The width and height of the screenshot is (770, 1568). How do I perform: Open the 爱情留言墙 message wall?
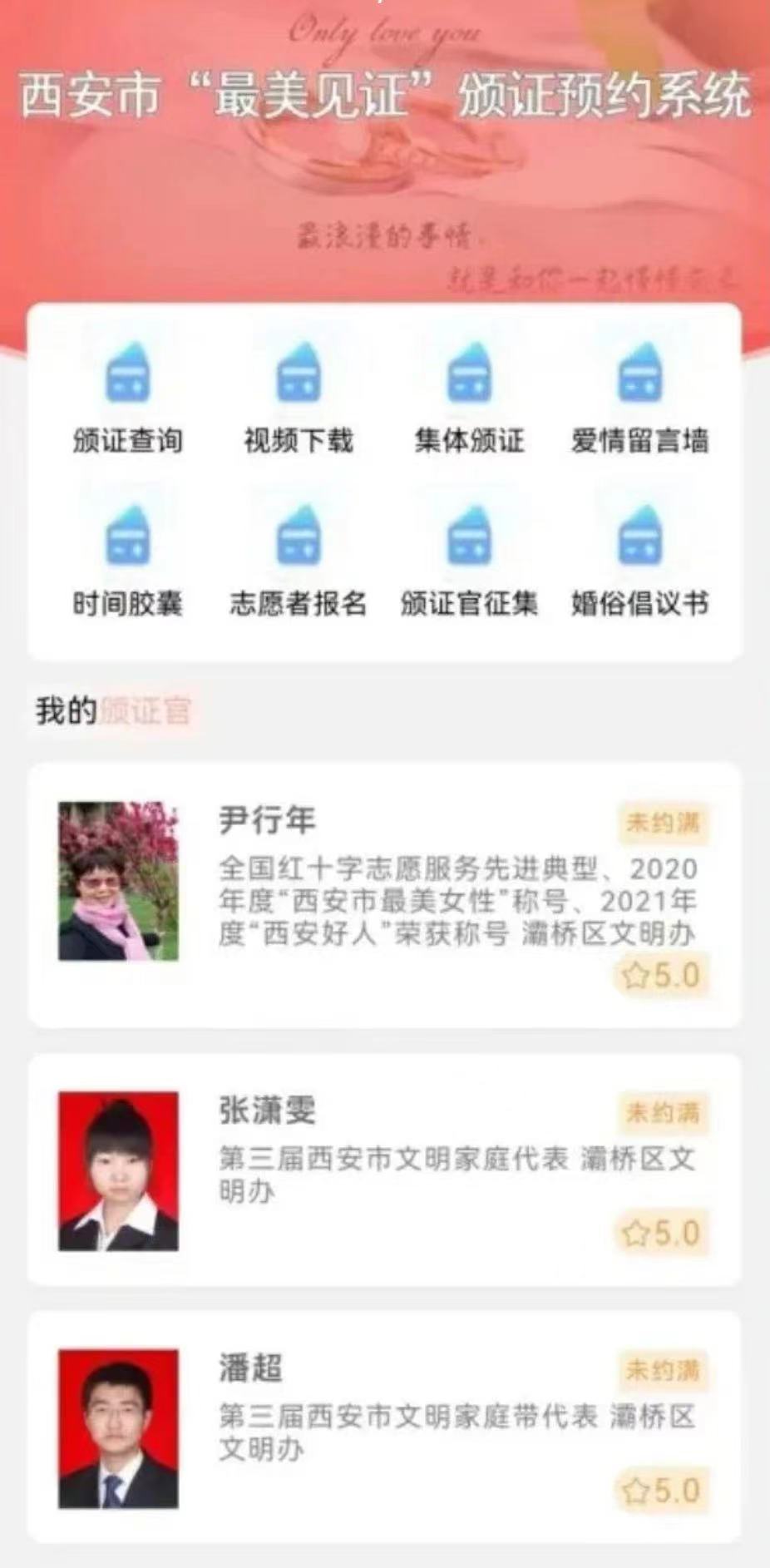(x=639, y=399)
